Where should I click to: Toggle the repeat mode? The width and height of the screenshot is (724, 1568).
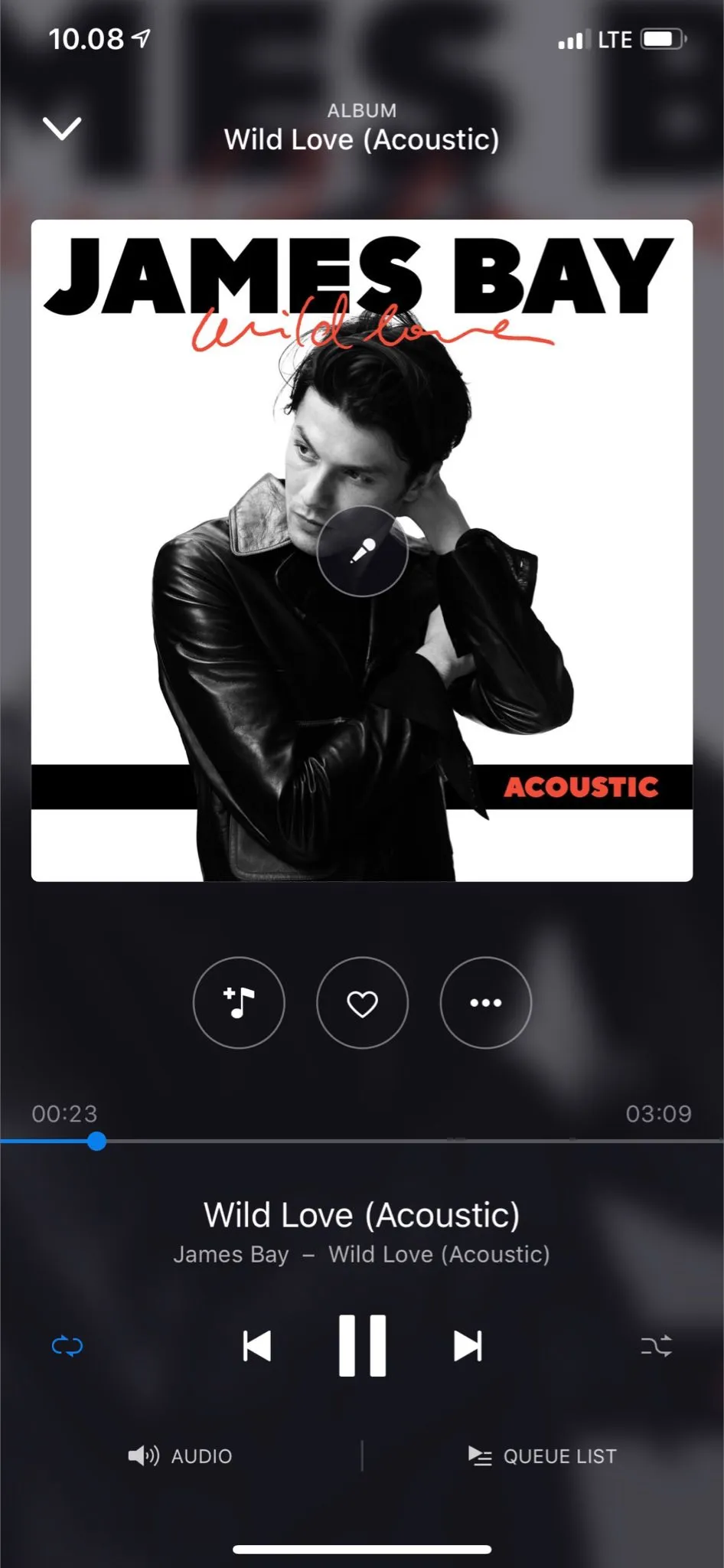pos(67,1346)
